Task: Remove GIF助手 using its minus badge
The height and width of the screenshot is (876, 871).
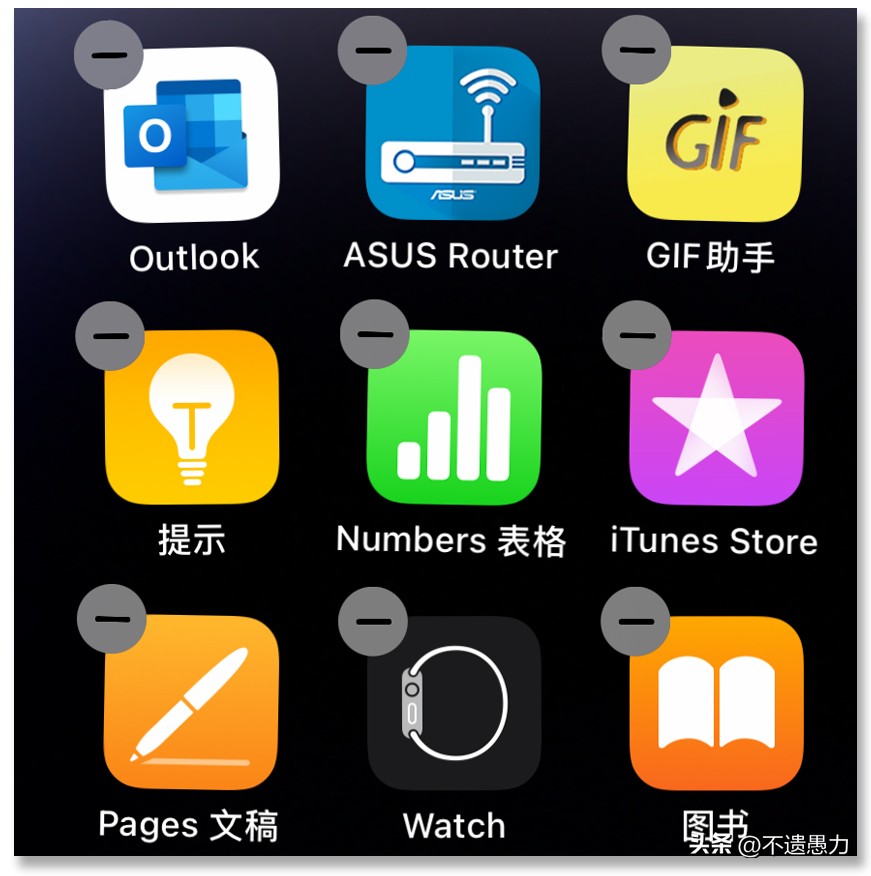Action: pos(635,49)
